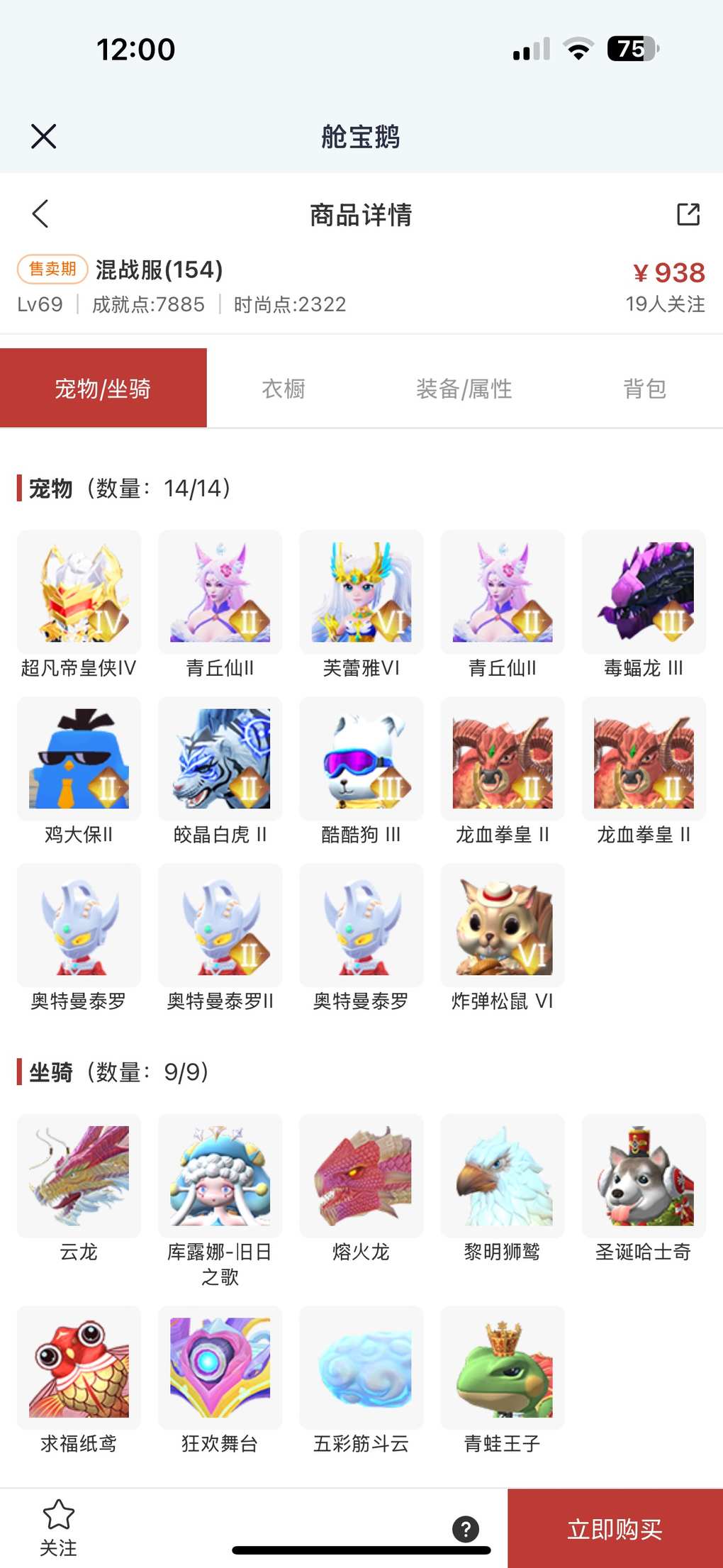View the 云龙 mount
Screen dimensions: 723x1568
tap(79, 1176)
